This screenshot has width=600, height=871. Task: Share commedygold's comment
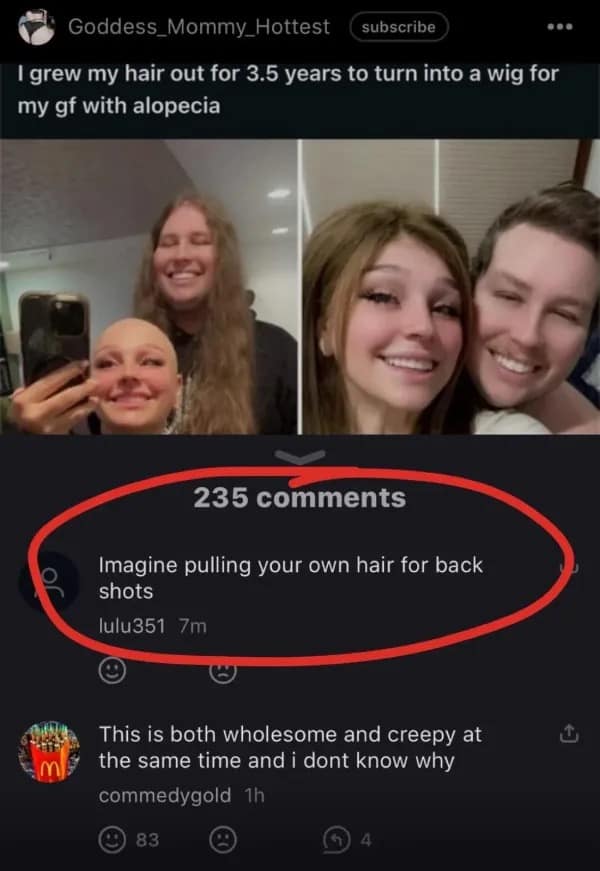[567, 736]
